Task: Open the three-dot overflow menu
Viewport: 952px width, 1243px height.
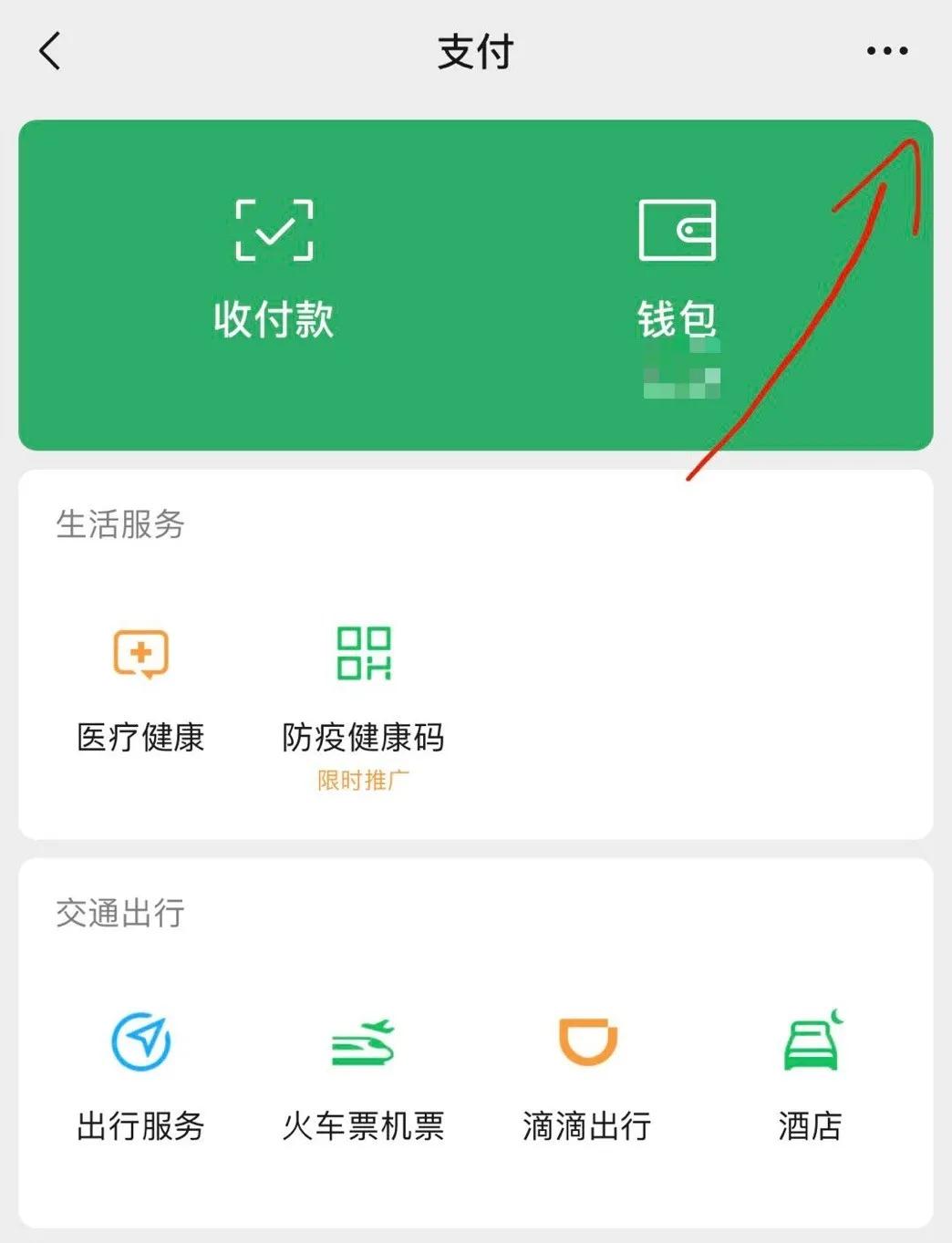Action: pos(885,50)
